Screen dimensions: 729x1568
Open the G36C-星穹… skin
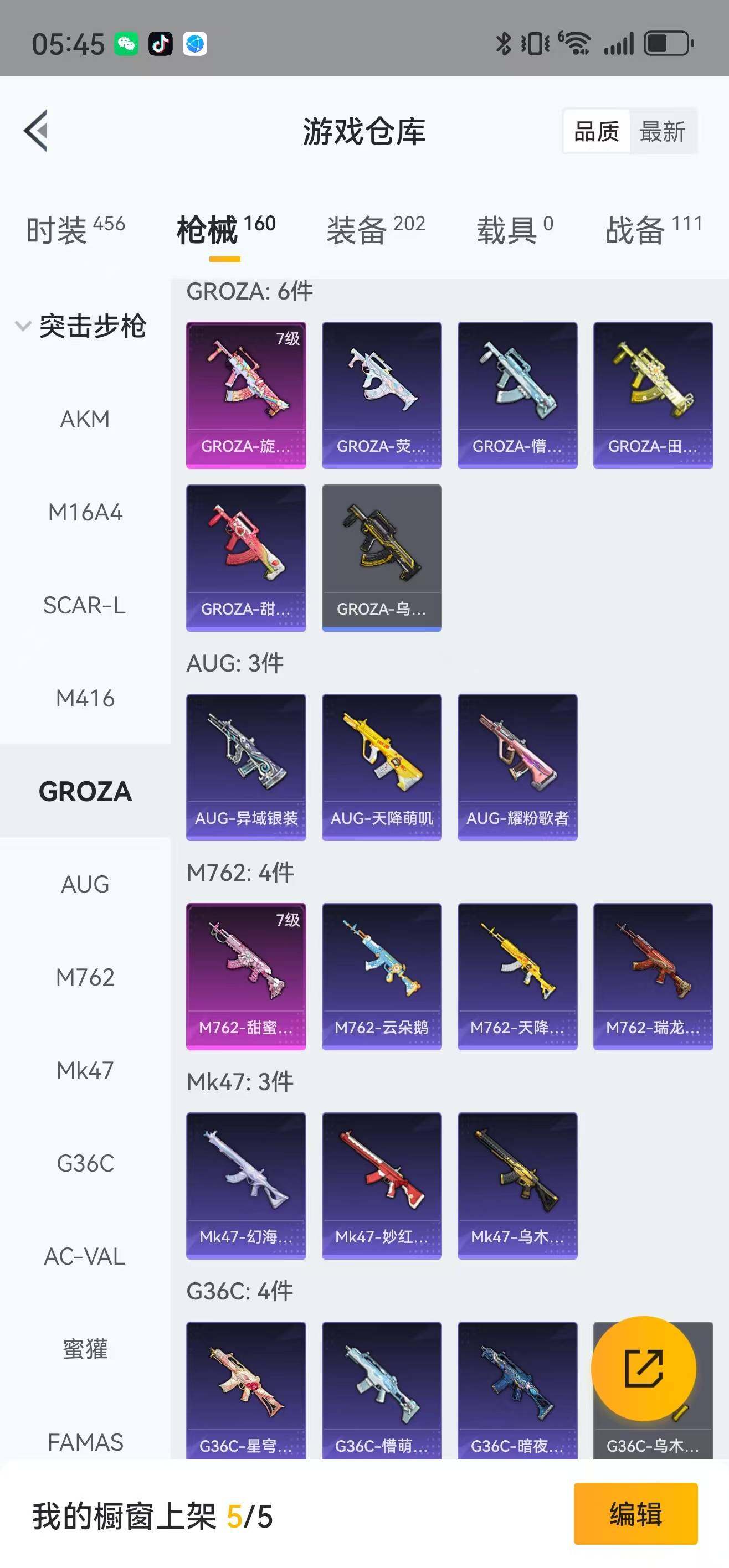(x=246, y=1390)
